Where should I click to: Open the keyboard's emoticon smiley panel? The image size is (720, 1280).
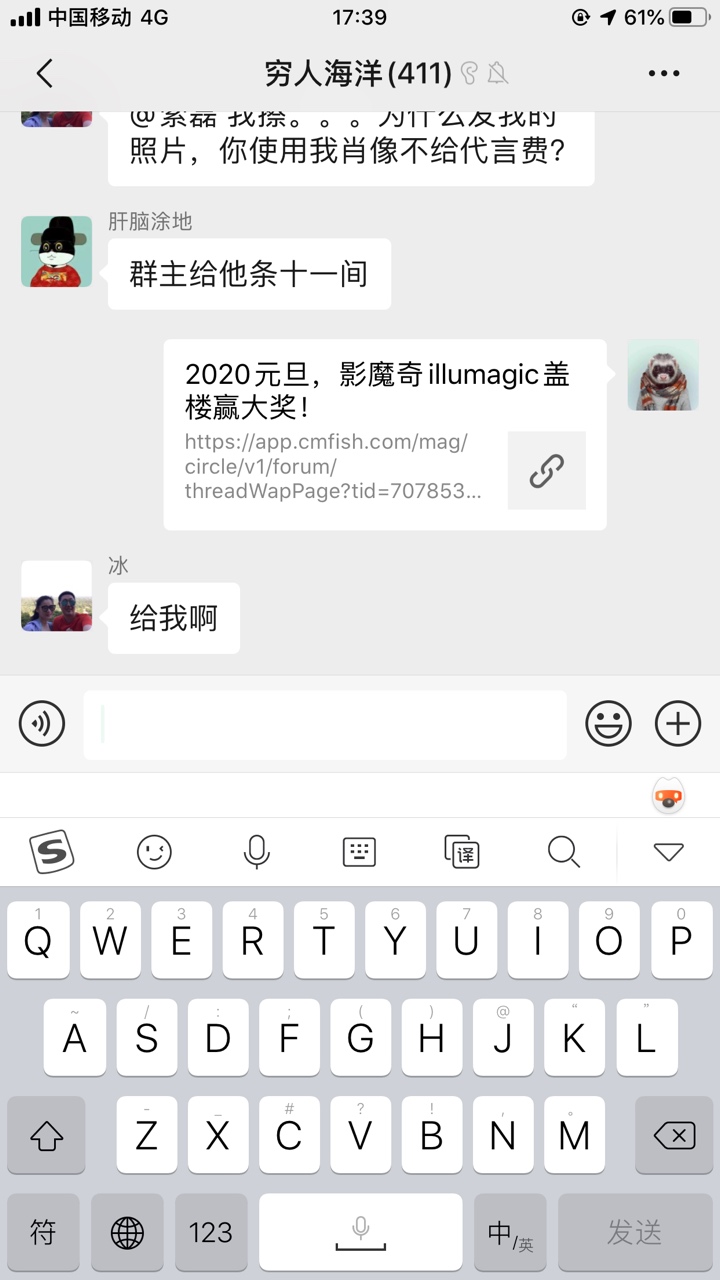pos(154,852)
